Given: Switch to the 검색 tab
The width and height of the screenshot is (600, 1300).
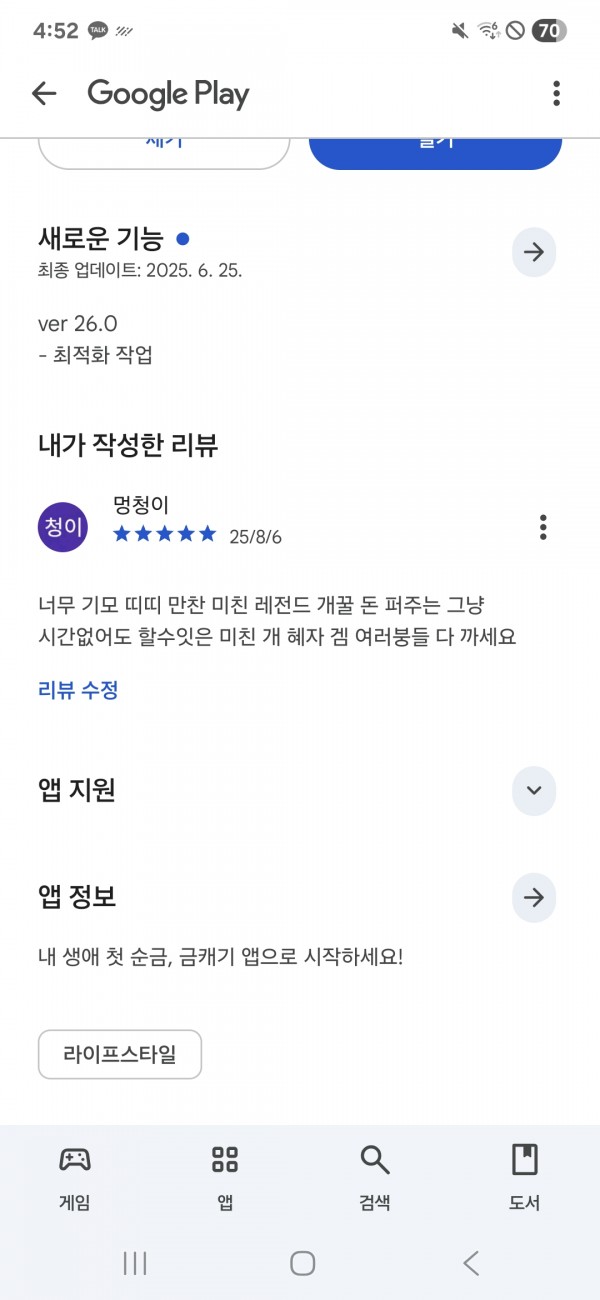Looking at the screenshot, I should click(375, 1177).
